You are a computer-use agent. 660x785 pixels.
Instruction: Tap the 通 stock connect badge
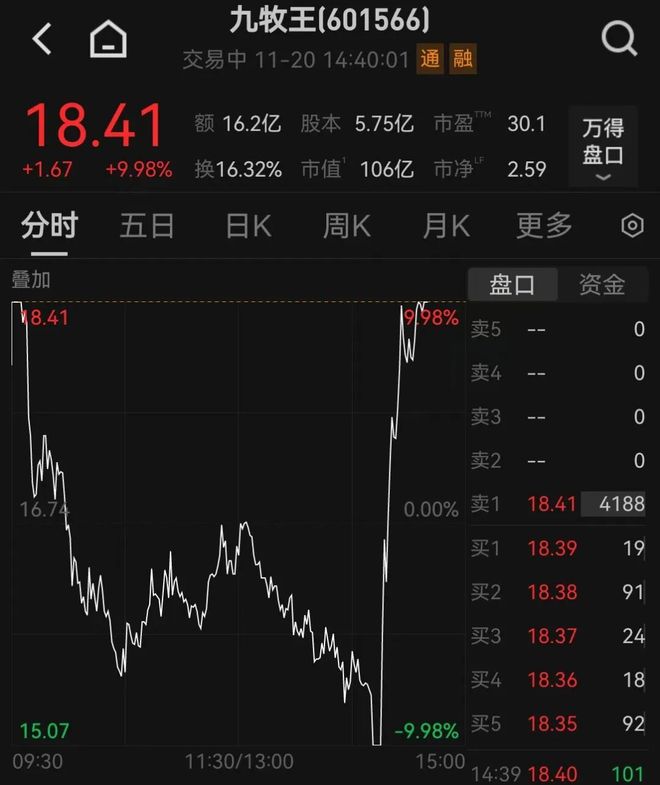pos(430,59)
